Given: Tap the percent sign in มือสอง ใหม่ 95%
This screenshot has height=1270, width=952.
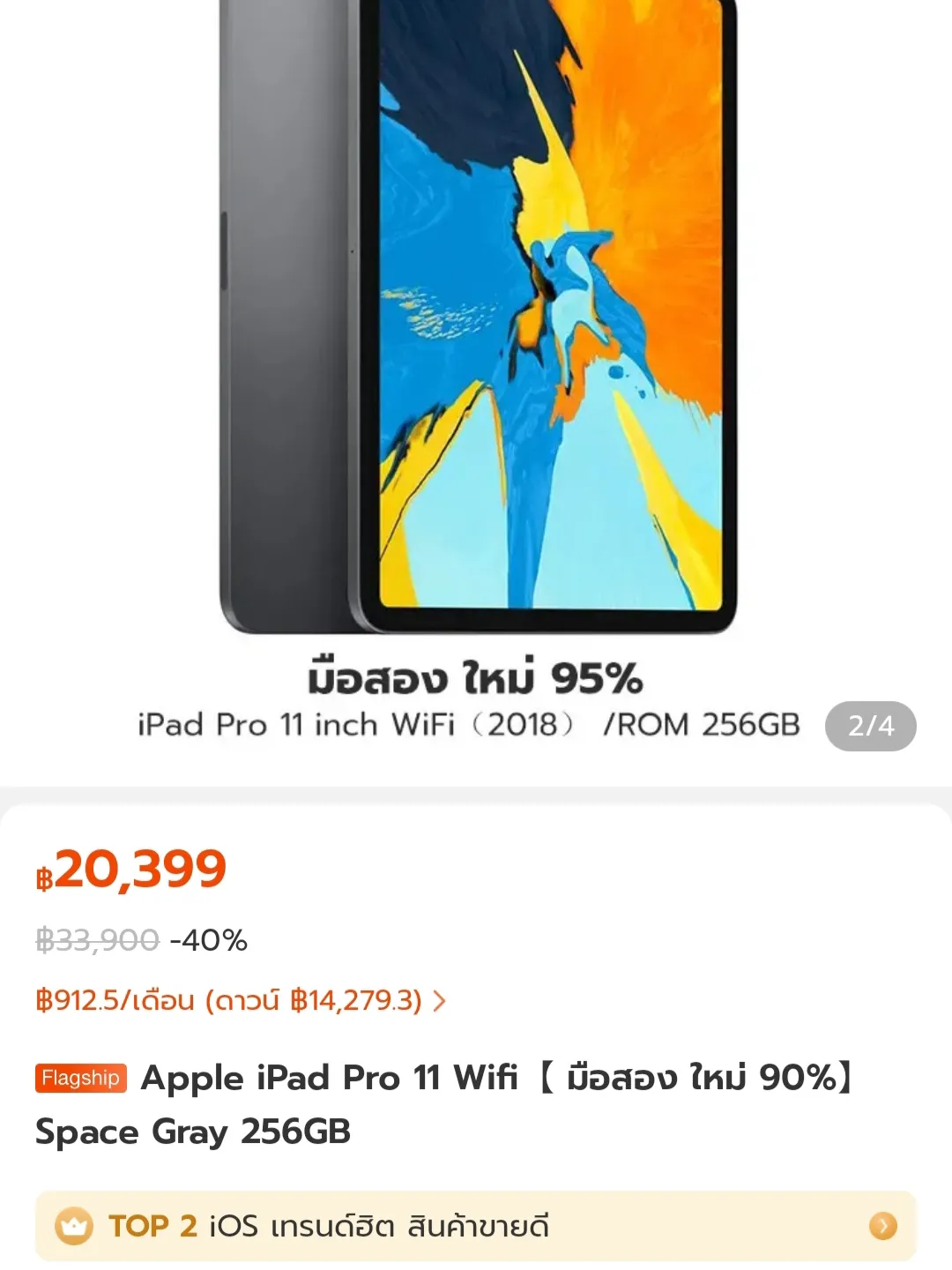Looking at the screenshot, I should click(x=630, y=676).
